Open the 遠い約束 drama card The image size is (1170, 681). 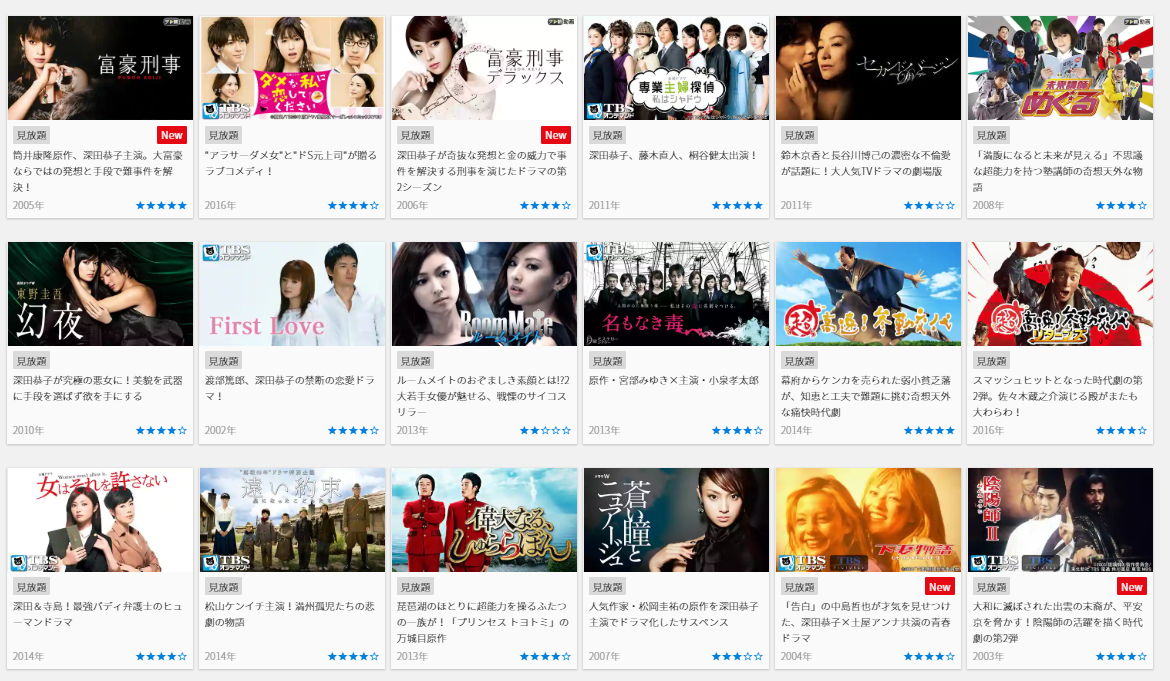[x=292, y=520]
